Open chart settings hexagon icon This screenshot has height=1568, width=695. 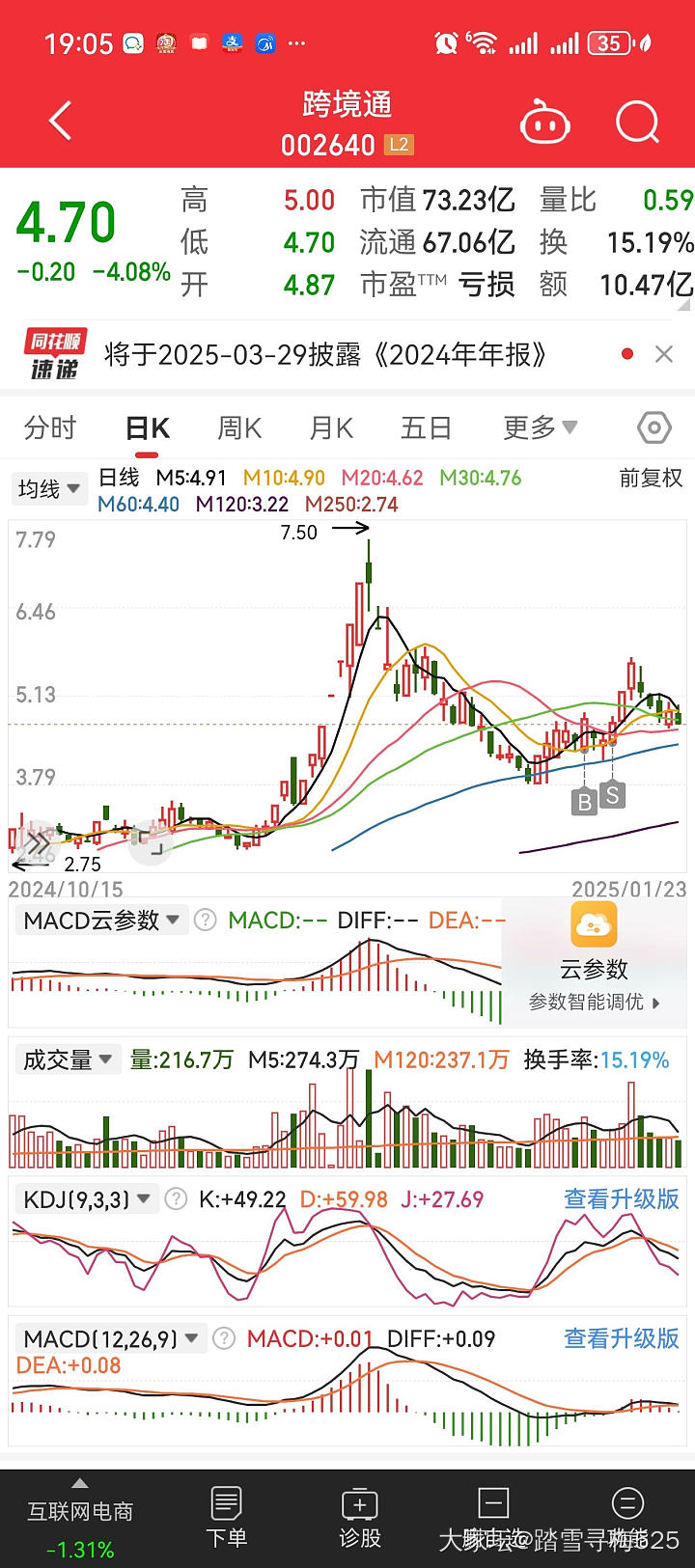tap(654, 427)
